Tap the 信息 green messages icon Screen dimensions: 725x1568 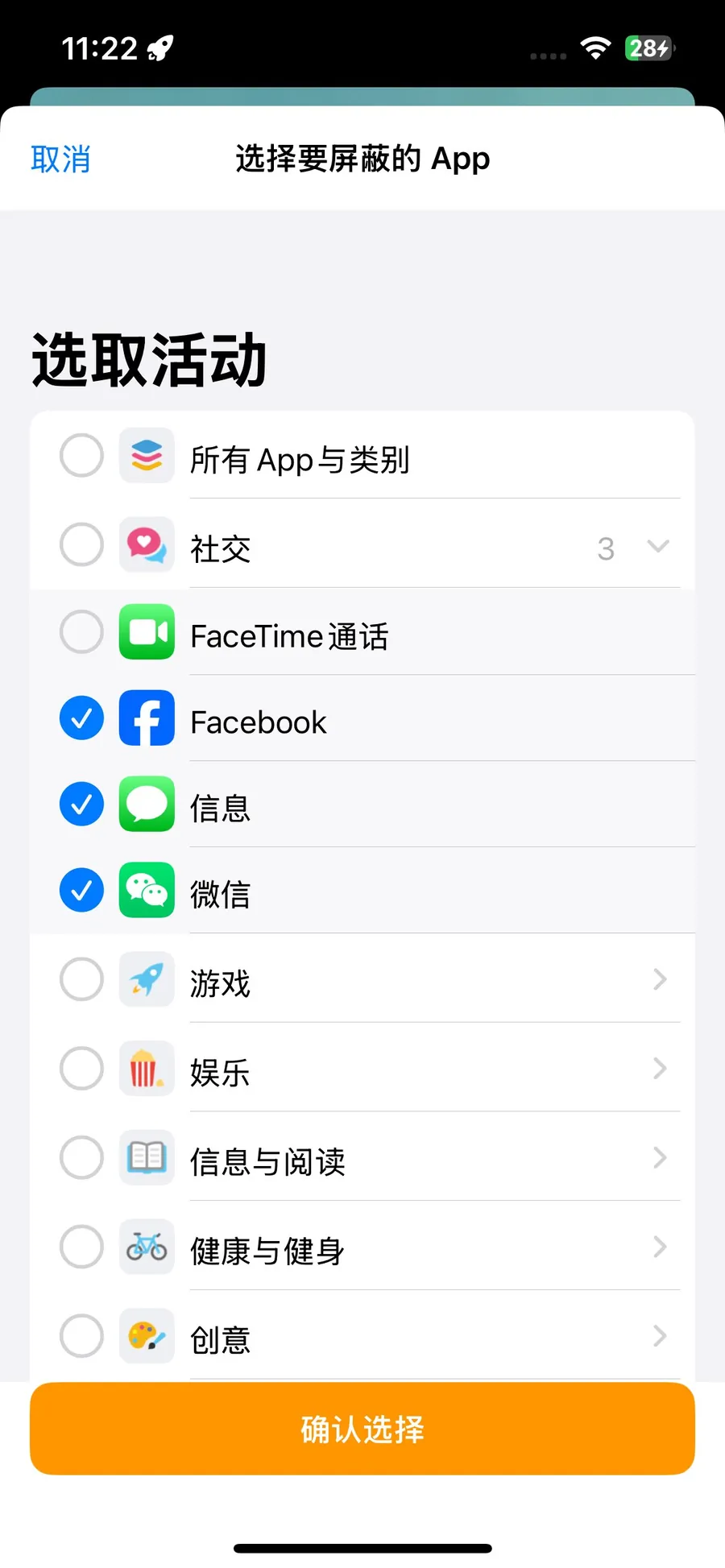146,805
